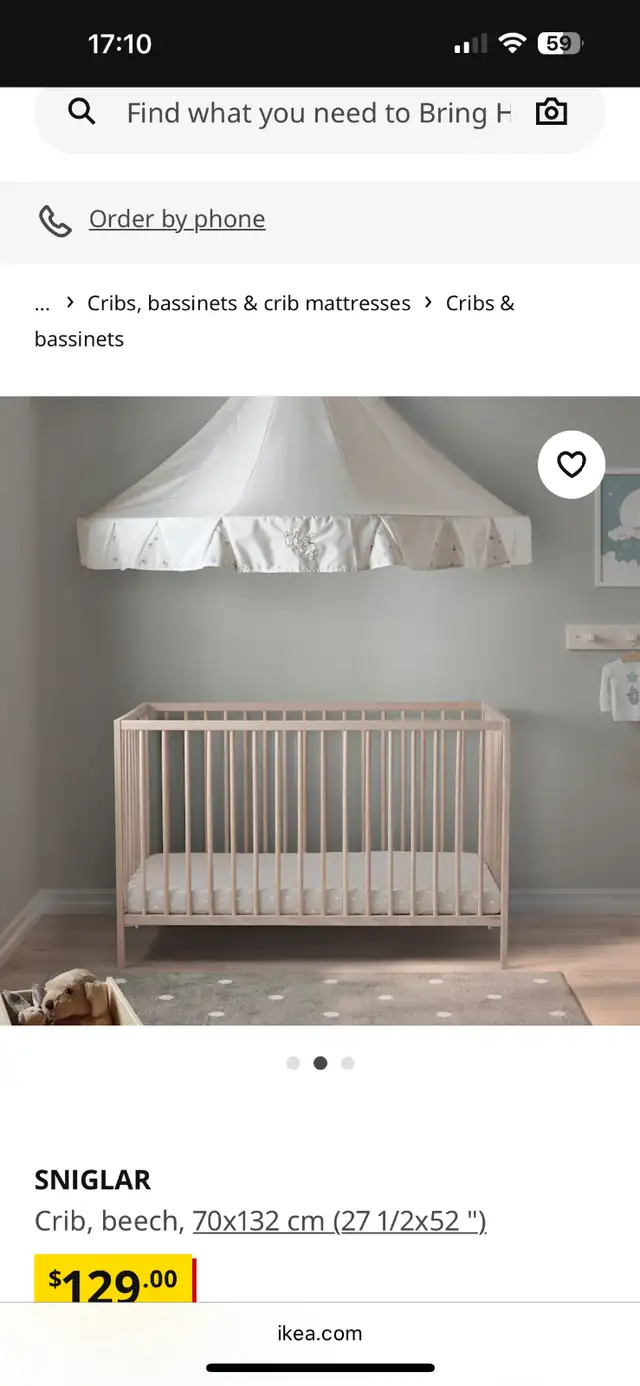Tap the ikea.com address bar

320,1333
